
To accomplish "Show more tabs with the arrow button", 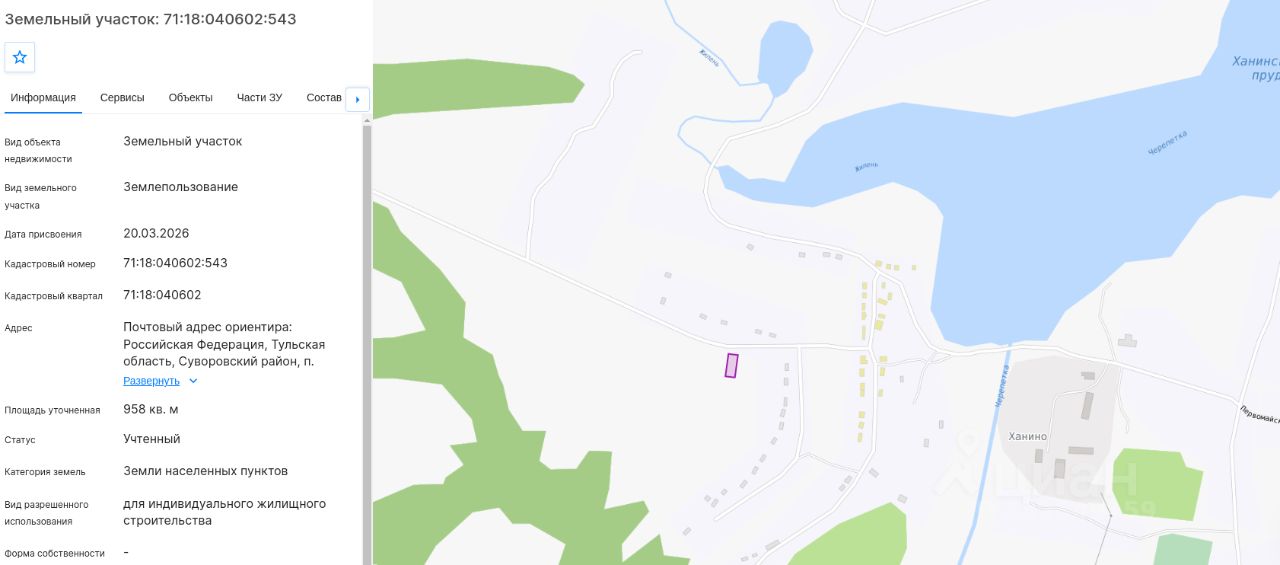I will click(358, 100).
